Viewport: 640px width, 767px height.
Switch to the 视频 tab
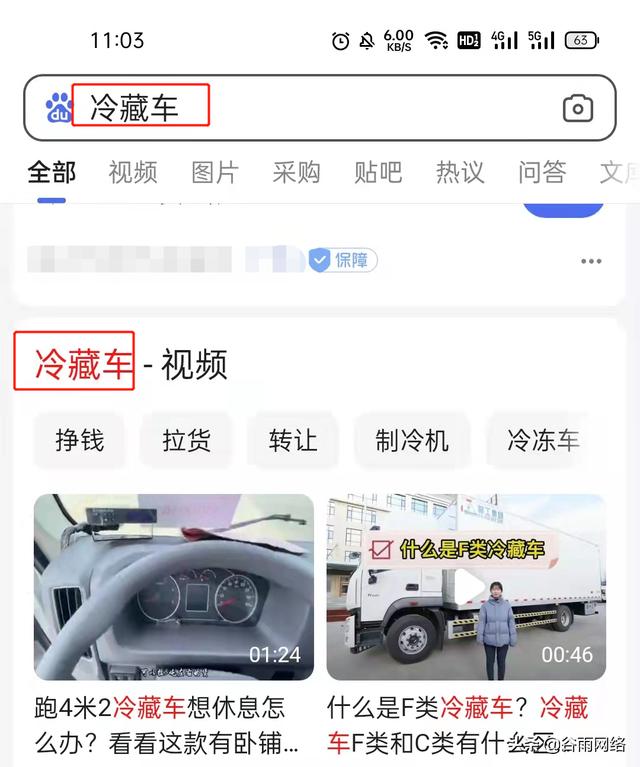pyautogui.click(x=133, y=172)
